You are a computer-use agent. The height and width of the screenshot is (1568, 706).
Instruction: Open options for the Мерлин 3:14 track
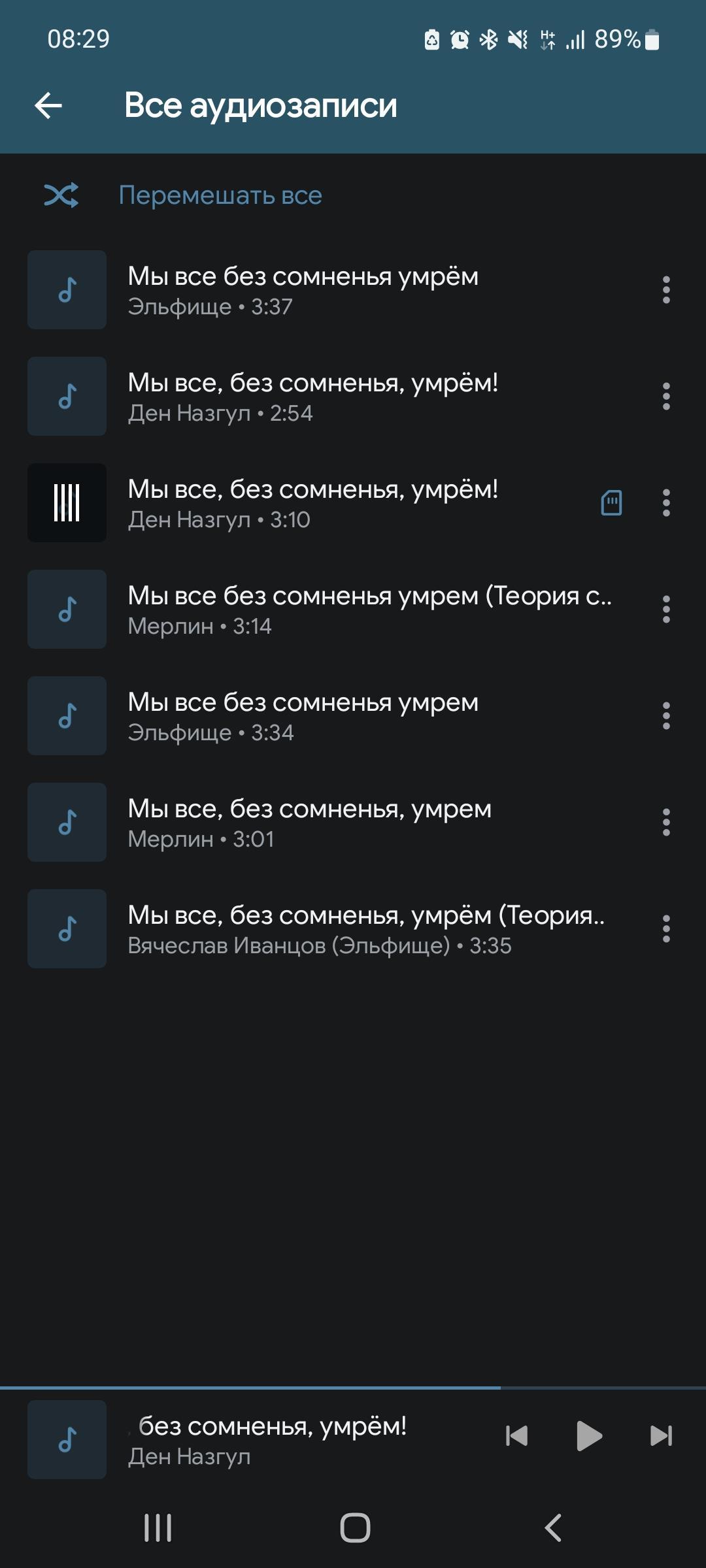665,610
